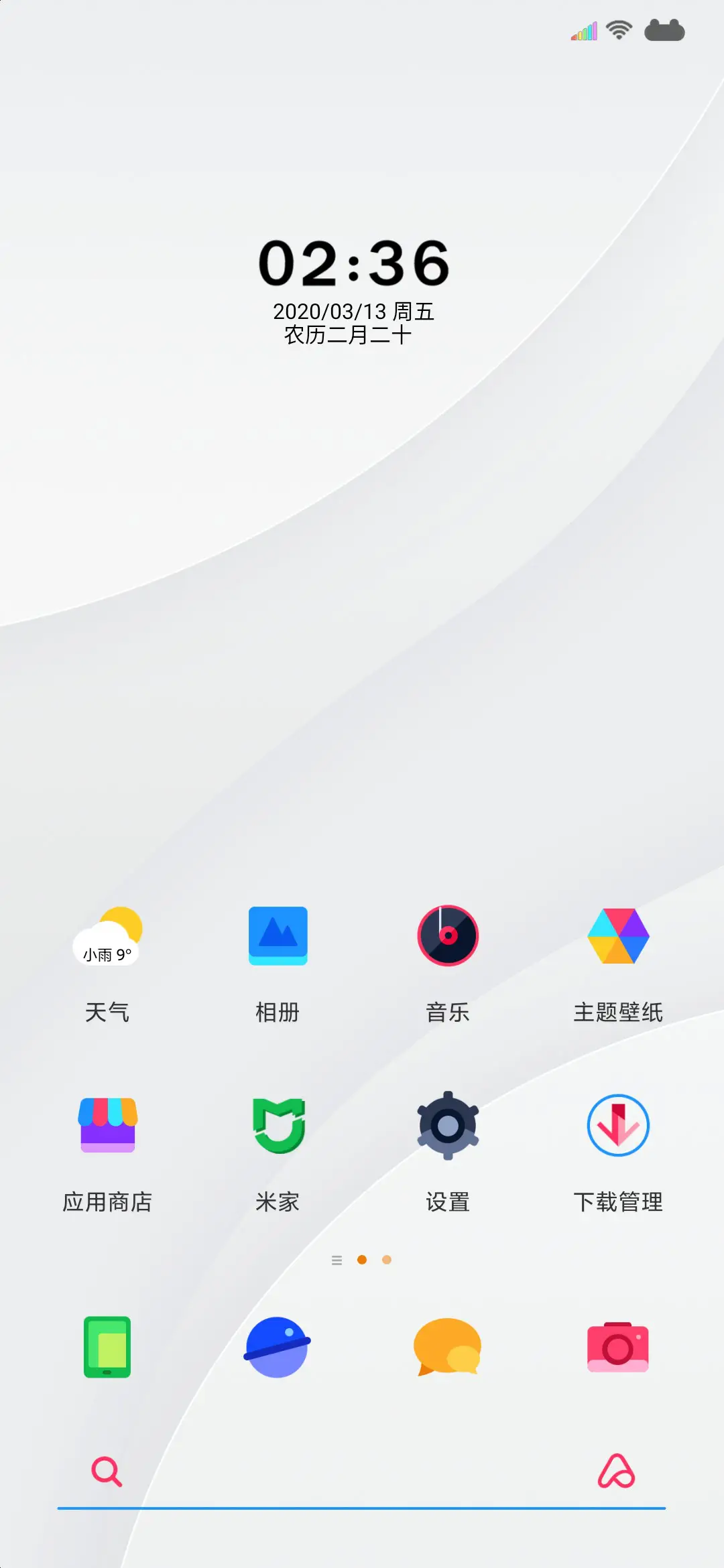The height and width of the screenshot is (1568, 724).
Task: Open the 音乐 Music player
Action: (448, 936)
